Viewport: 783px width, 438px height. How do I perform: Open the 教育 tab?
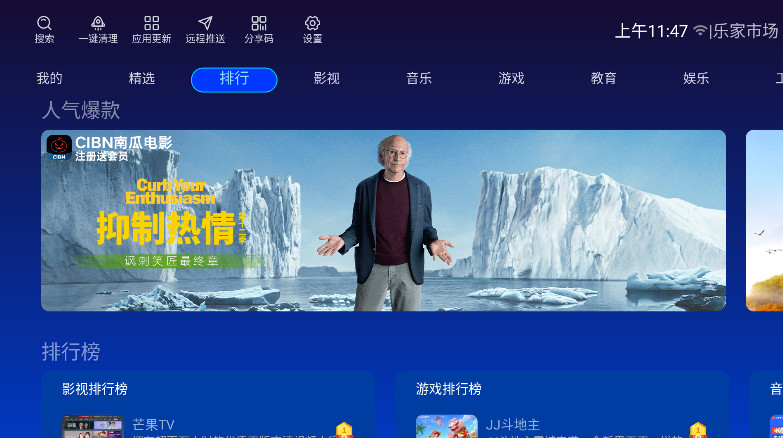point(603,79)
